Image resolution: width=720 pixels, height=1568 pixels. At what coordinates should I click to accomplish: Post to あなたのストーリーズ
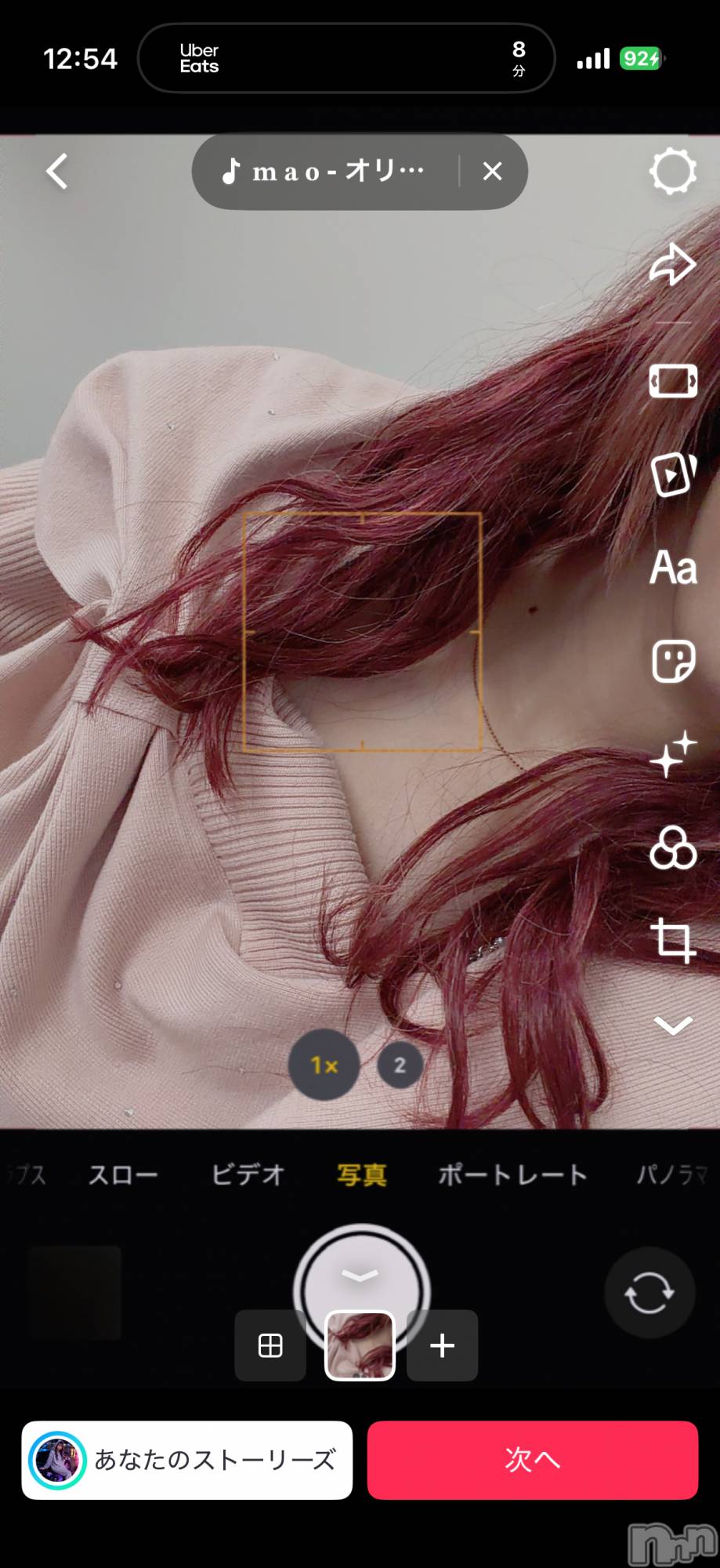pyautogui.click(x=186, y=1460)
